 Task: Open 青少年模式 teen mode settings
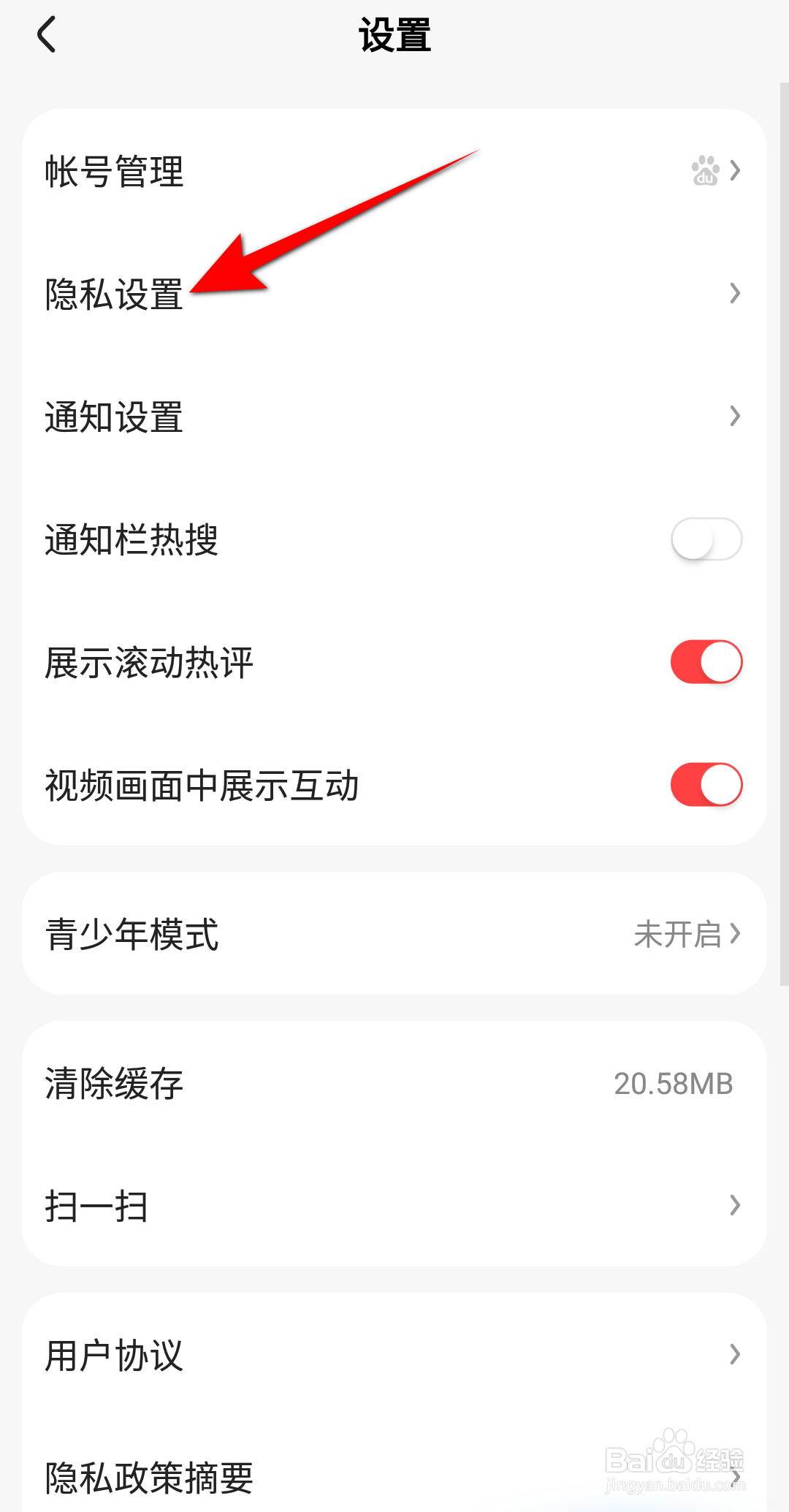click(393, 934)
